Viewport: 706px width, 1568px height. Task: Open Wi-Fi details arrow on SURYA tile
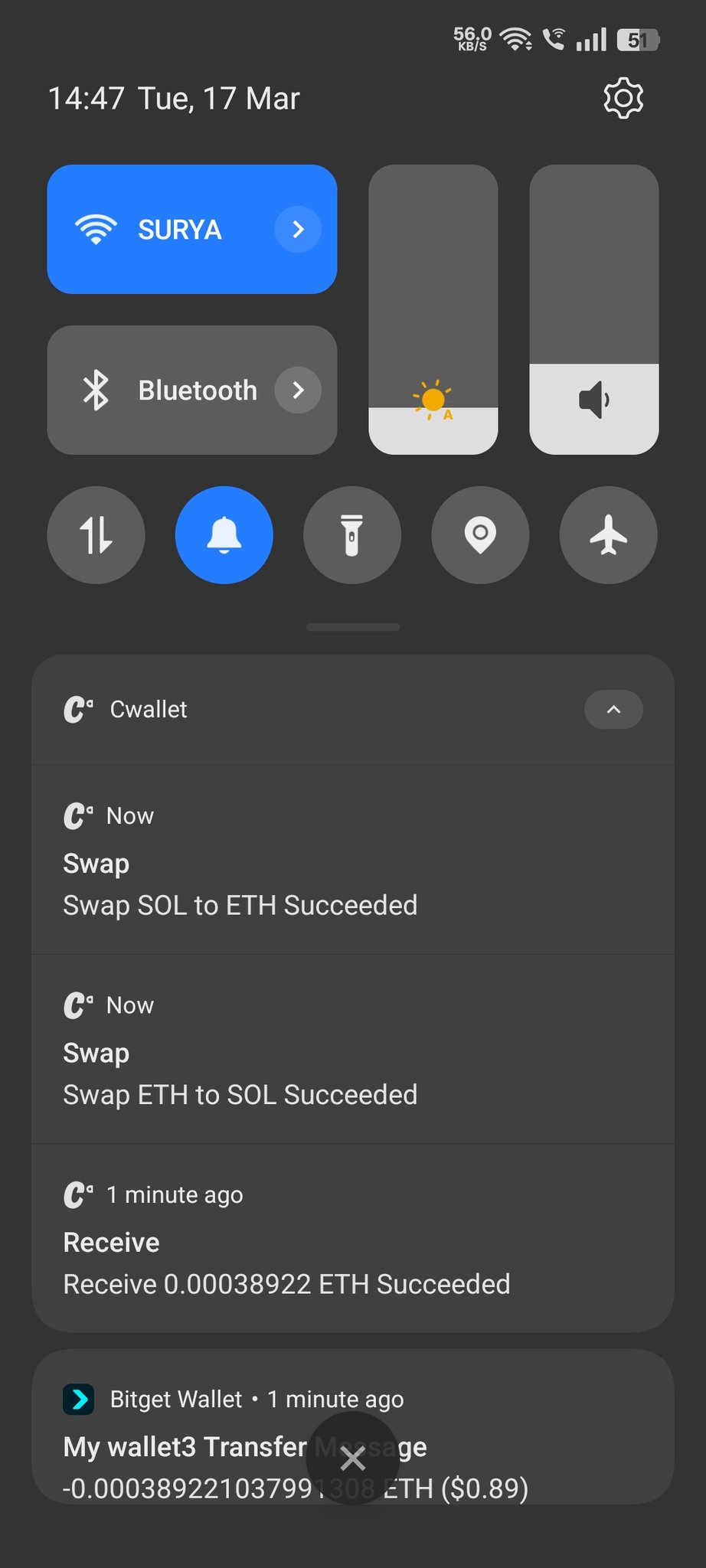(x=298, y=229)
